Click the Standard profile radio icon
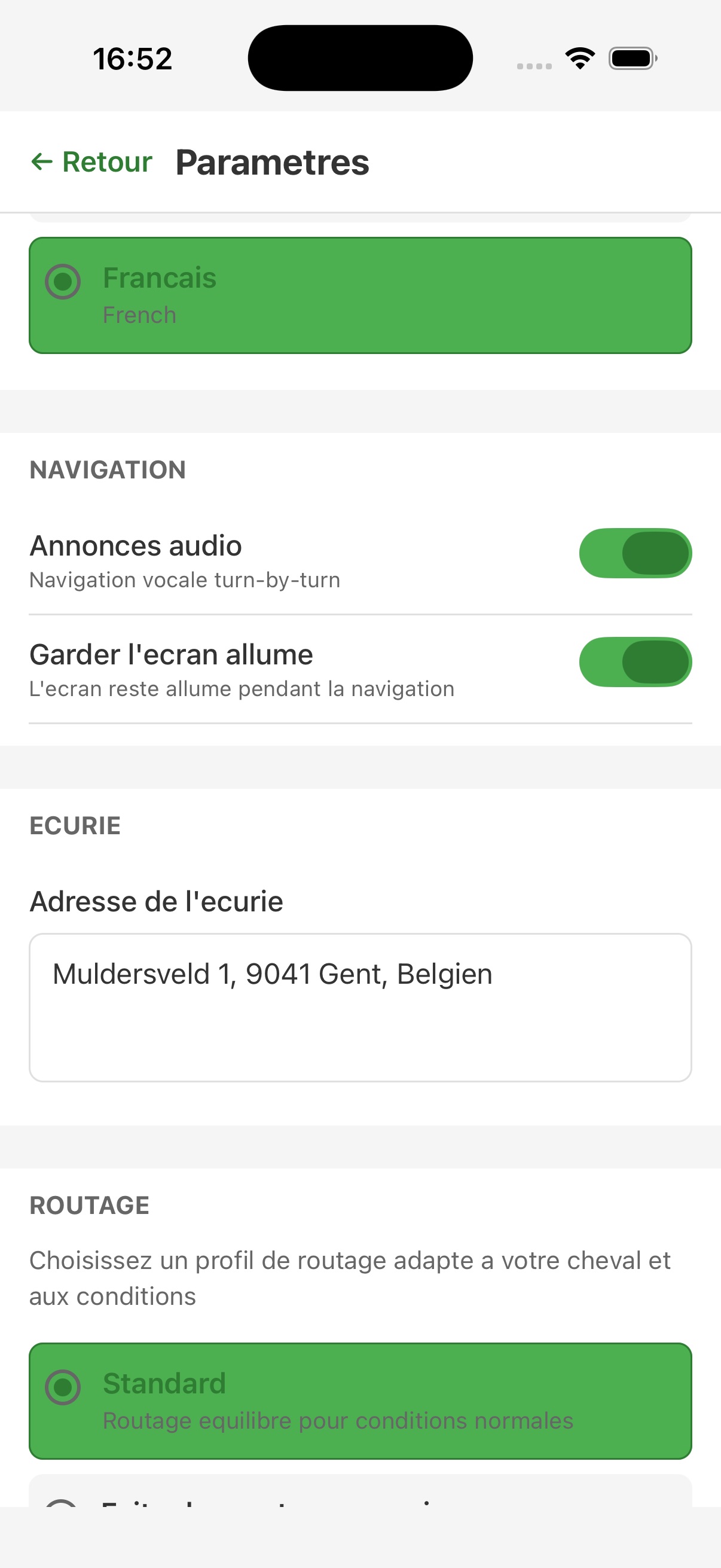The width and height of the screenshot is (721, 1568). click(x=63, y=1389)
